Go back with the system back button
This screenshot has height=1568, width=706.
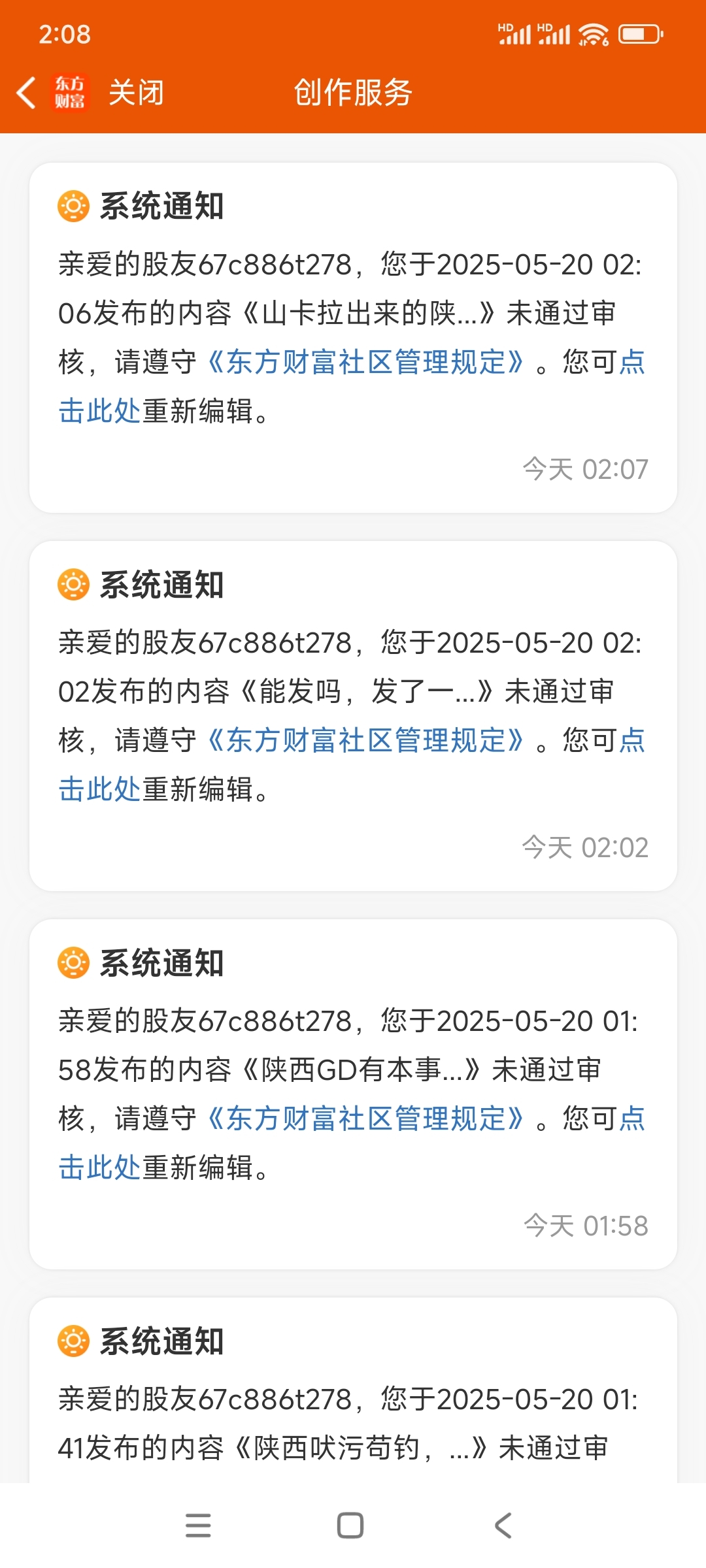[503, 1526]
